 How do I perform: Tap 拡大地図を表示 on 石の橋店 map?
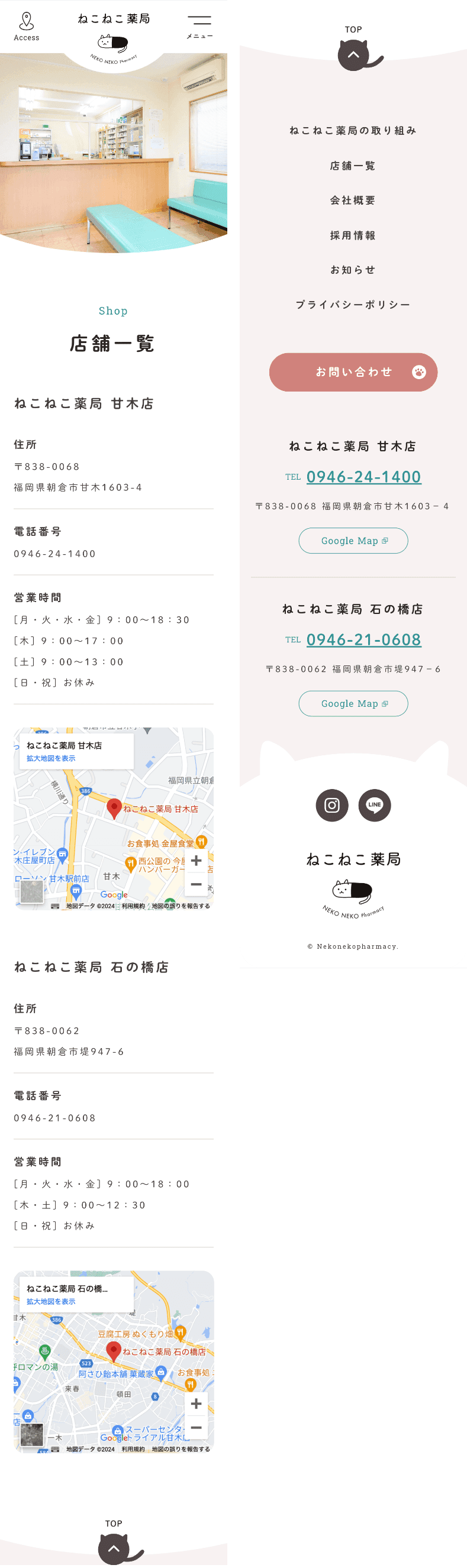point(51,1301)
